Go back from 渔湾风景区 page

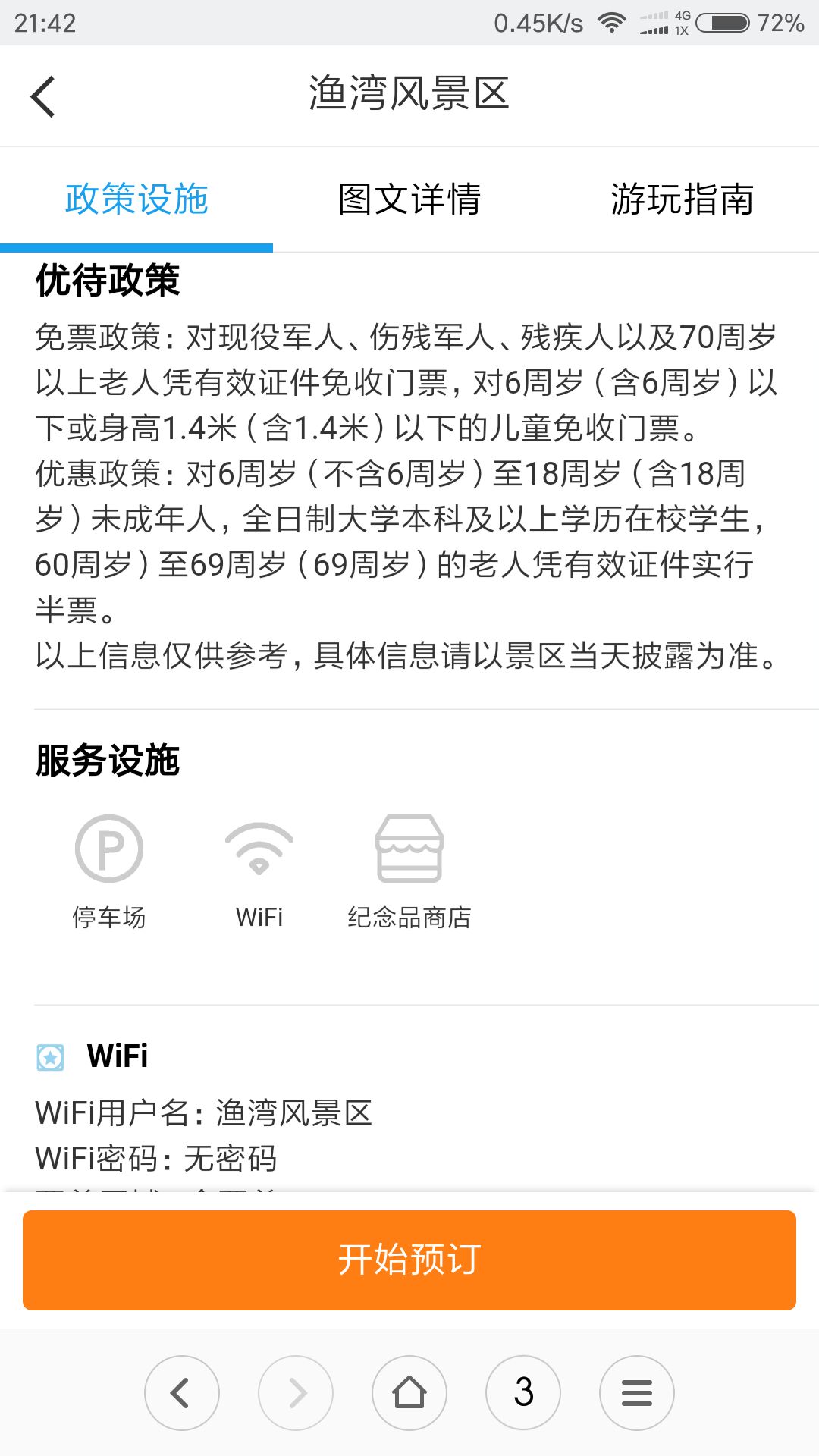[x=43, y=96]
